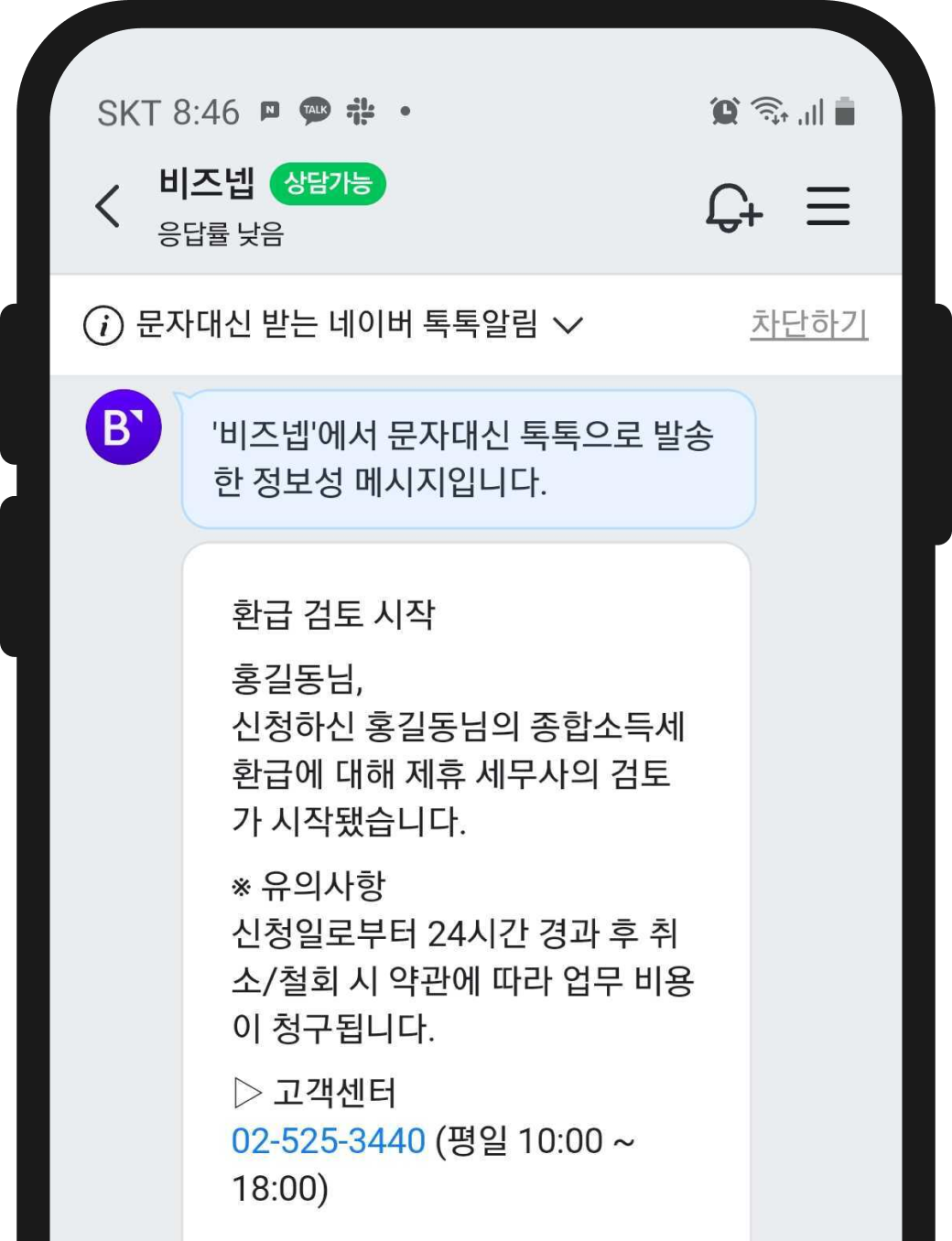
Task: Open the 비즈넵 profile avatar
Action: click(x=124, y=427)
